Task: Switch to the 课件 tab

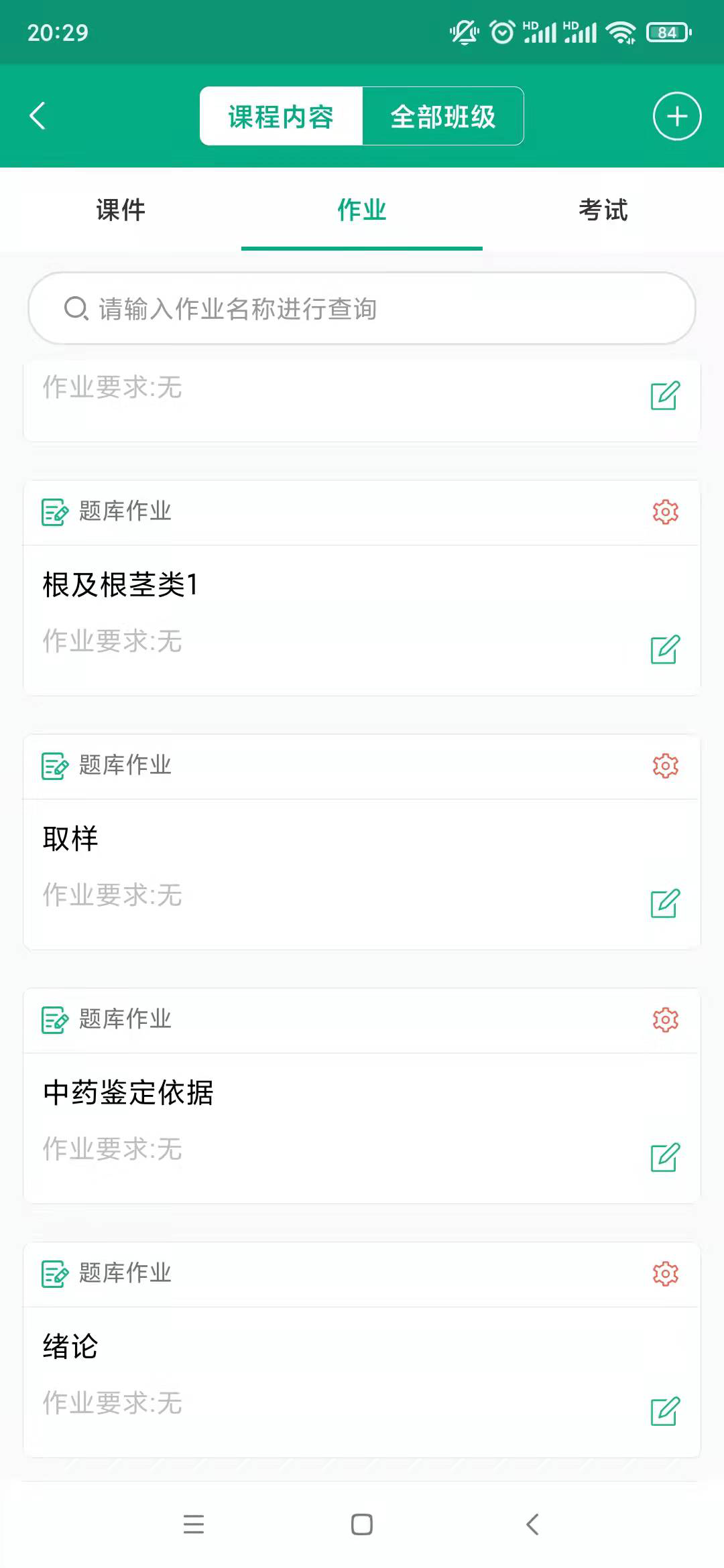Action: coord(121,210)
